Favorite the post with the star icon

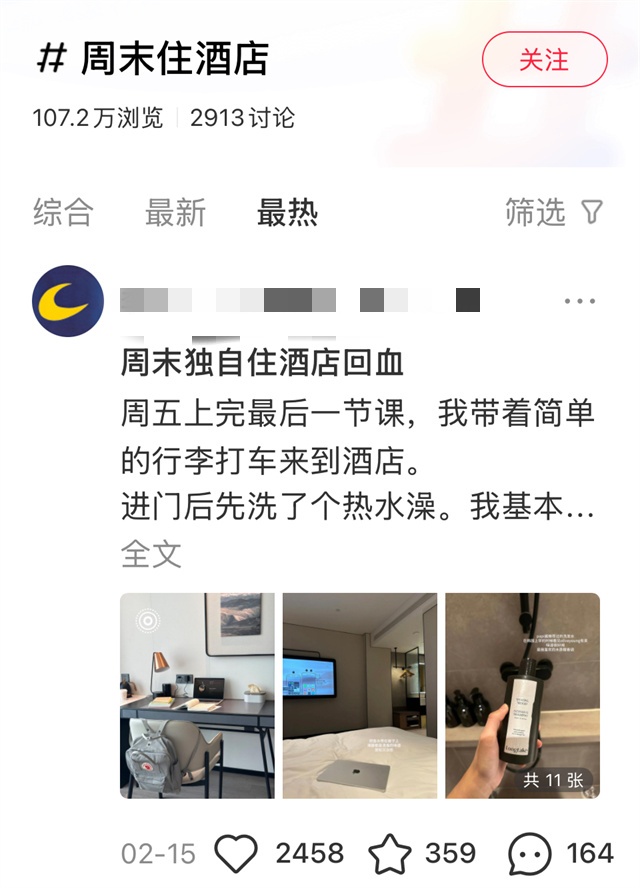[389, 853]
